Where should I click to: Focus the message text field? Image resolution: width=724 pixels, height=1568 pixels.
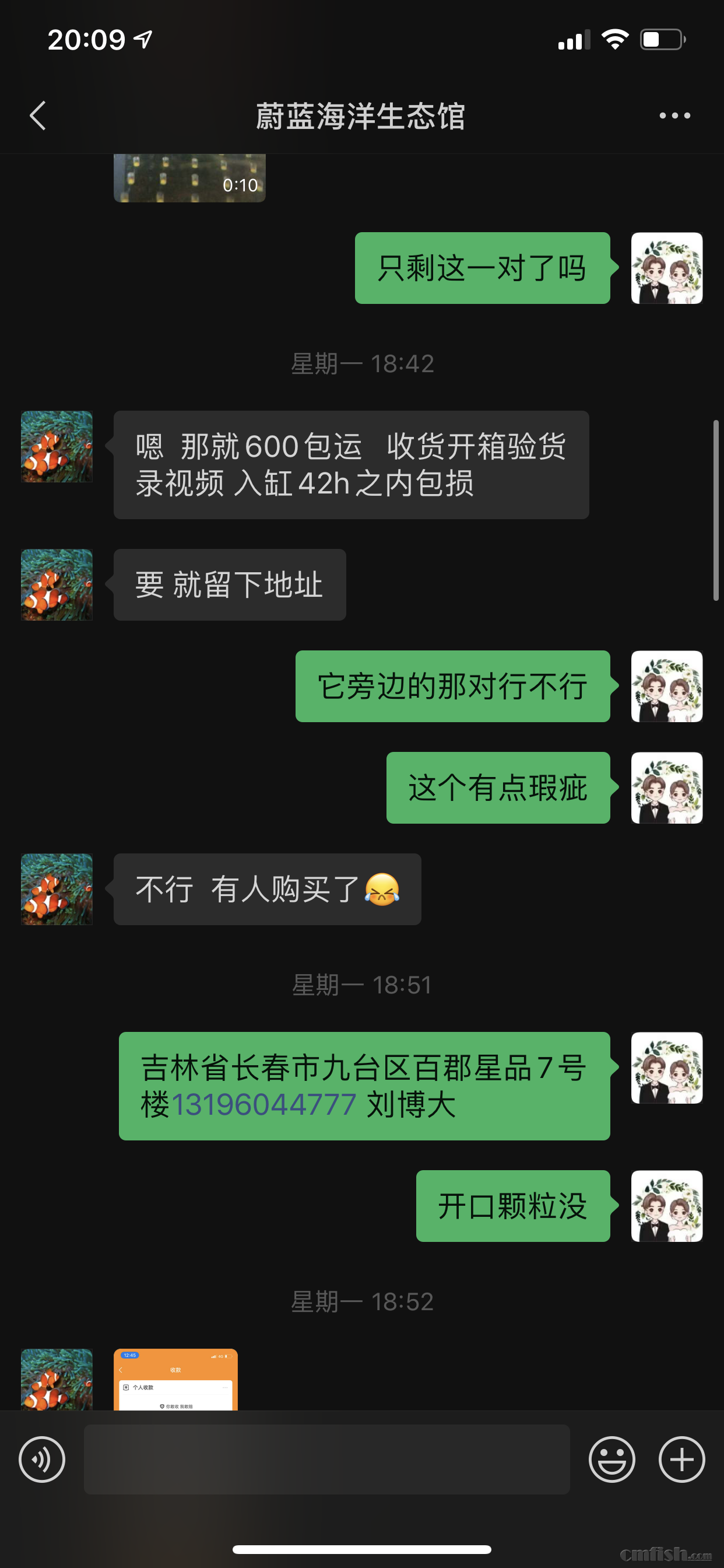pos(326,1459)
